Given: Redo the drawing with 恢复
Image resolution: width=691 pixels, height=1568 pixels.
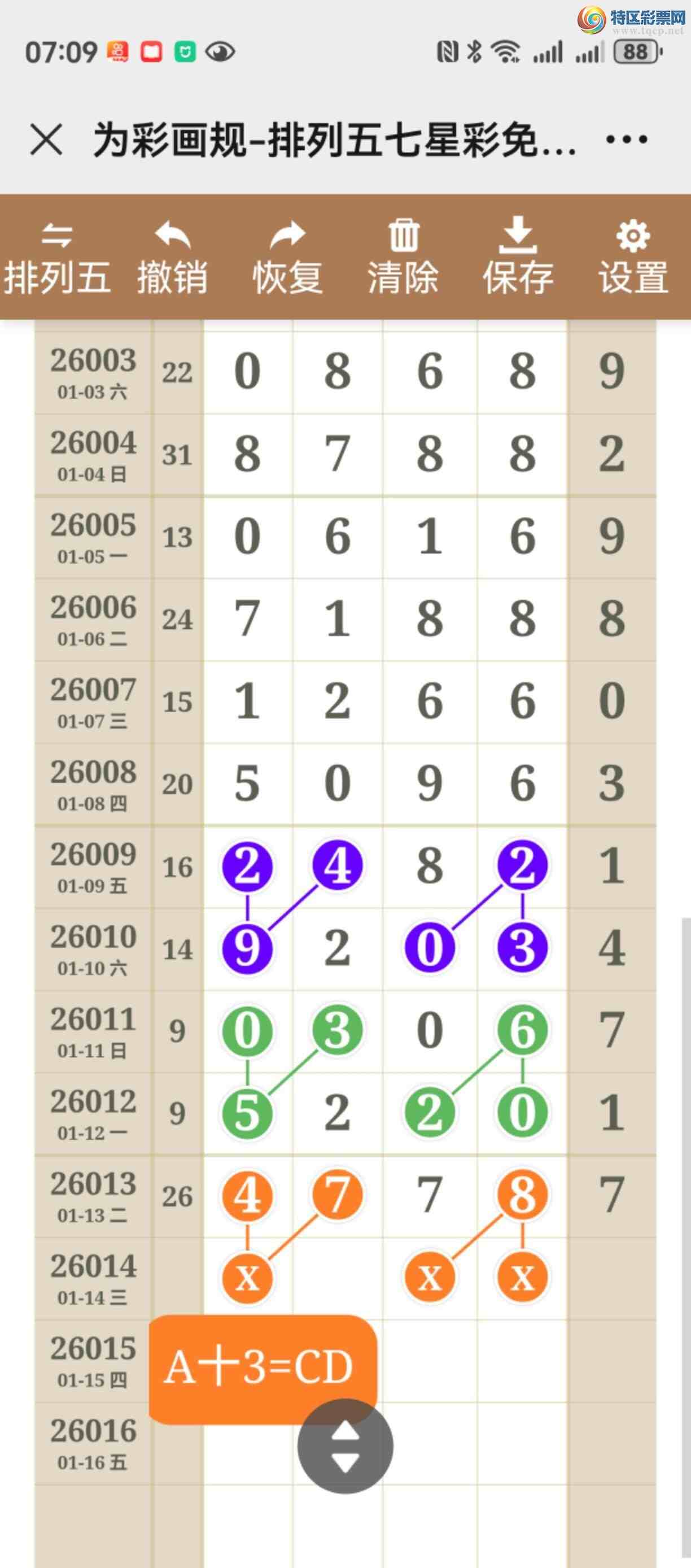Looking at the screenshot, I should [288, 258].
